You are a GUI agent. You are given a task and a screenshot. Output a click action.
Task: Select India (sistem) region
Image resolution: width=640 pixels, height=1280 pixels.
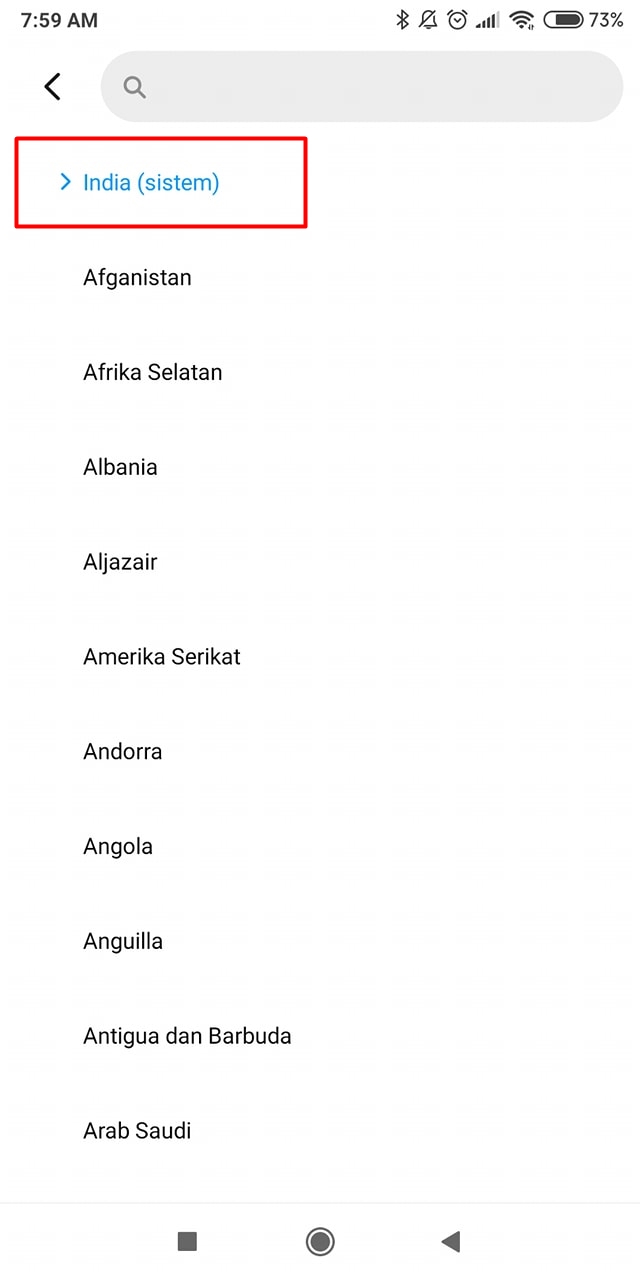click(x=151, y=183)
